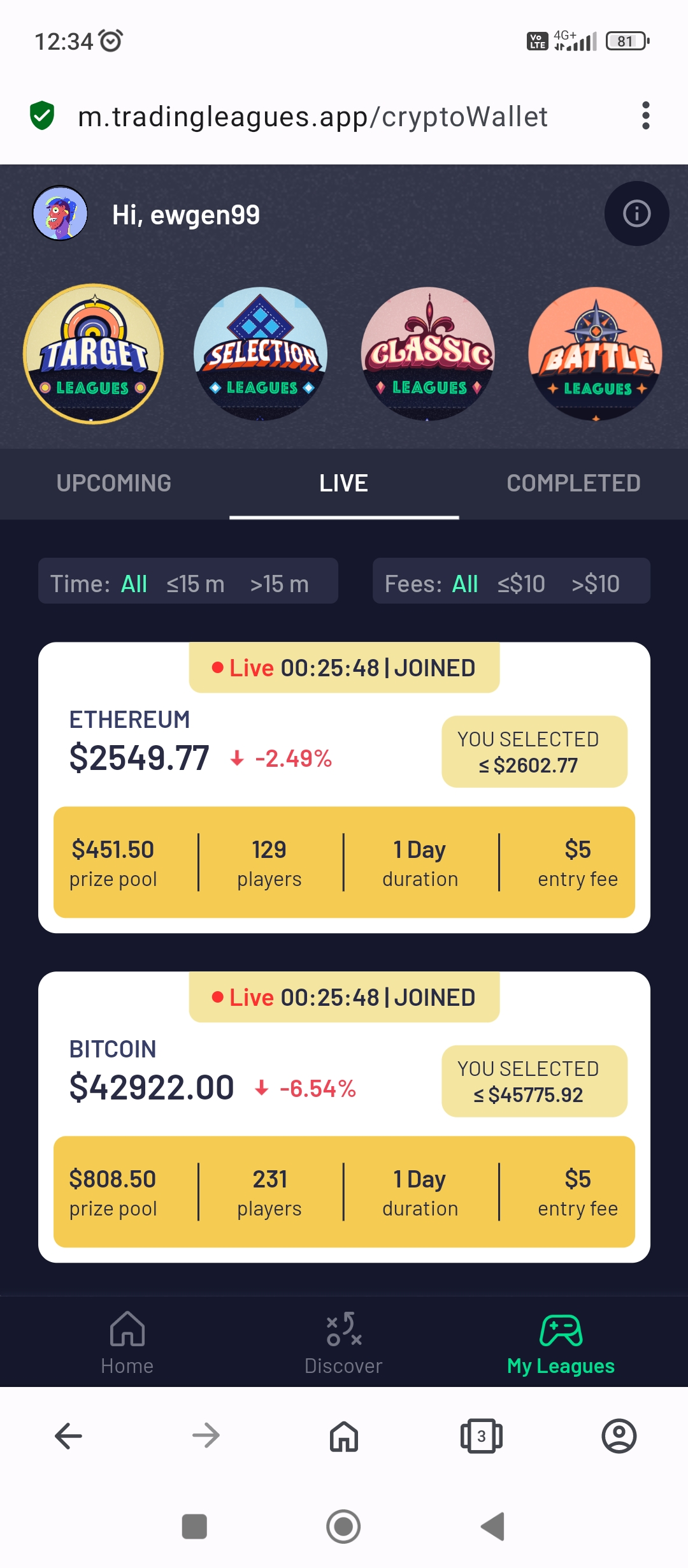Image resolution: width=688 pixels, height=1568 pixels.
Task: Go to the Home tab
Action: point(127,1342)
